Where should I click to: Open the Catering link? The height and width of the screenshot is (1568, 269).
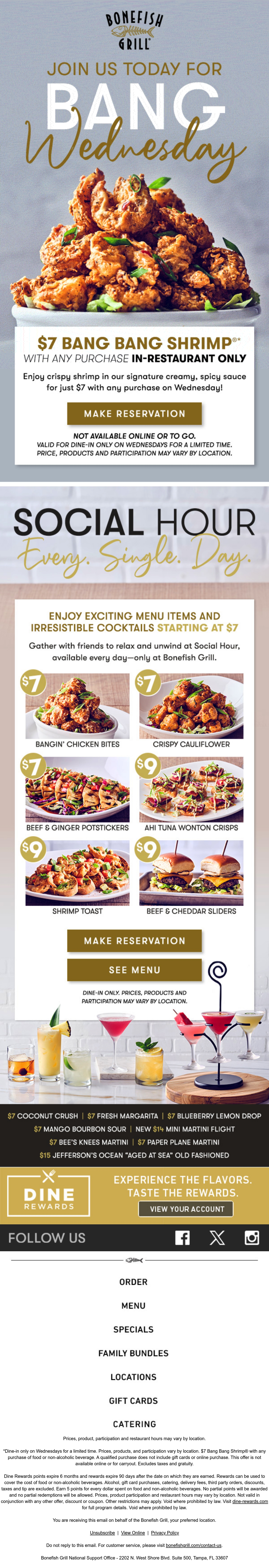(x=134, y=1424)
